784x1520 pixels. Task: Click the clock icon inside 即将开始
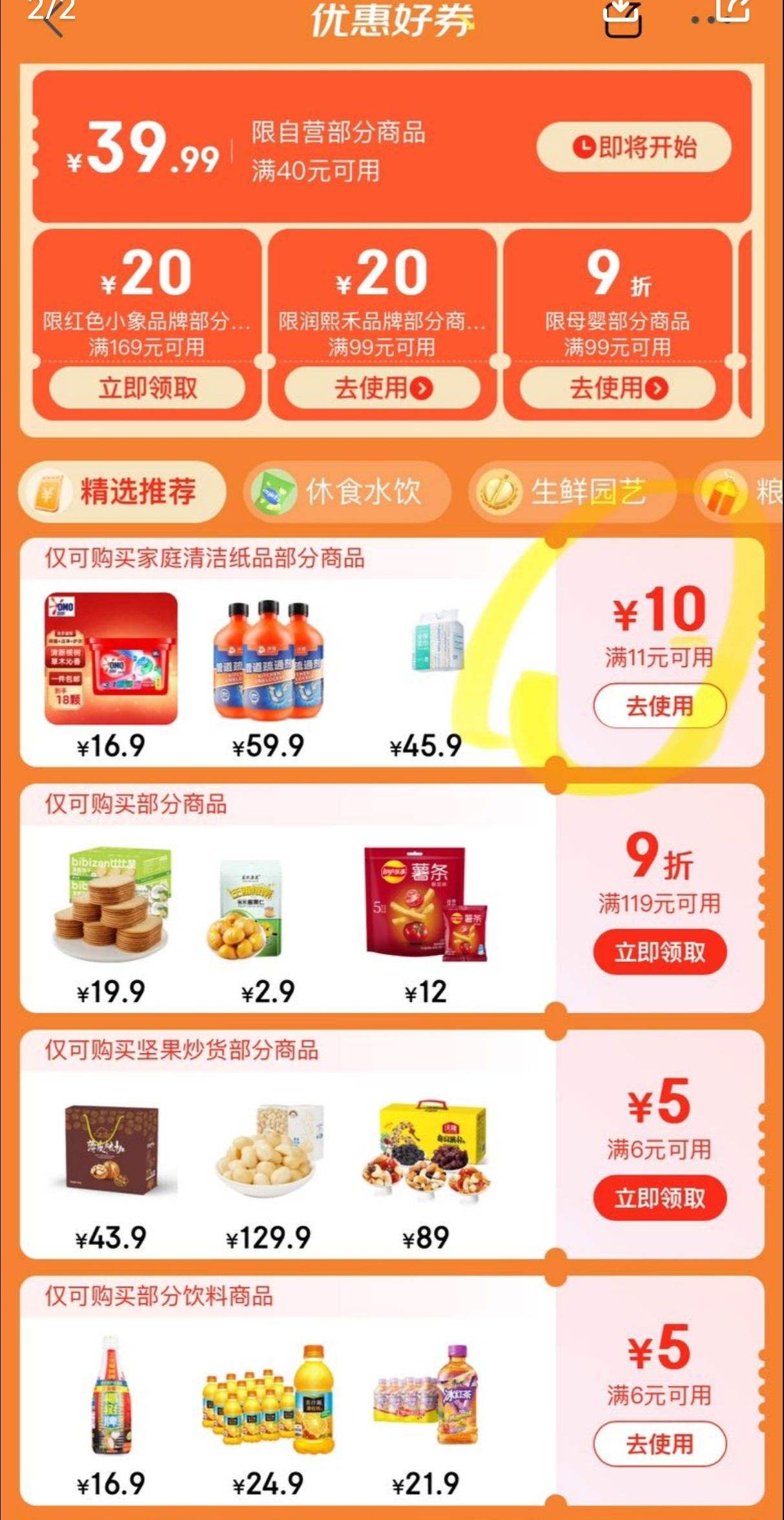click(584, 148)
